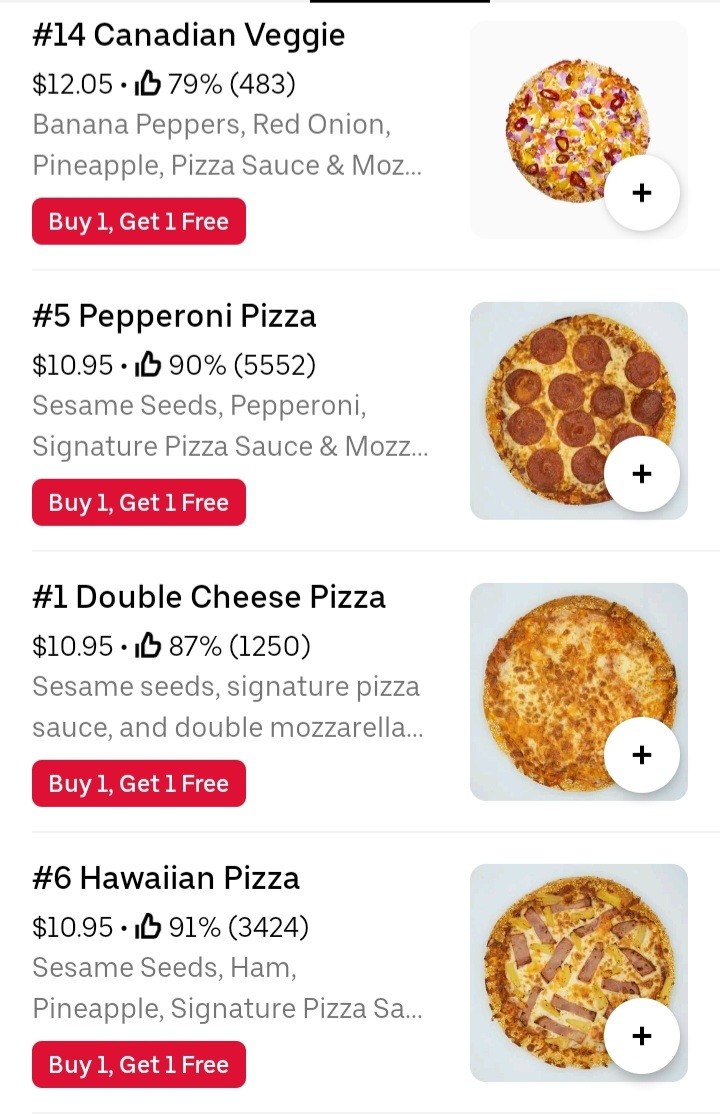Add #1 Double Cheese Pizza to cart
The height and width of the screenshot is (1114, 720).
642,755
